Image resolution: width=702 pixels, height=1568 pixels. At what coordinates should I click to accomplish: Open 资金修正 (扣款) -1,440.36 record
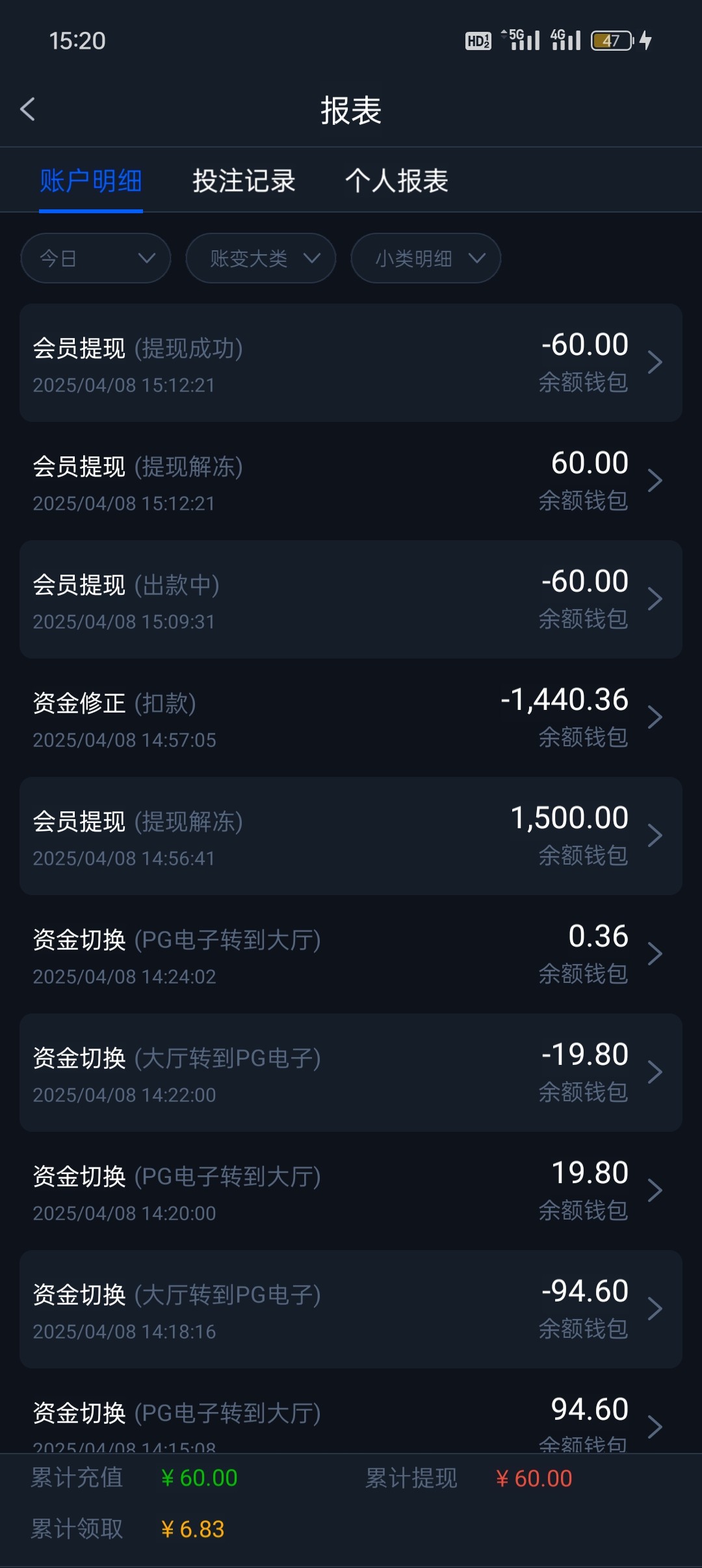[x=351, y=718]
